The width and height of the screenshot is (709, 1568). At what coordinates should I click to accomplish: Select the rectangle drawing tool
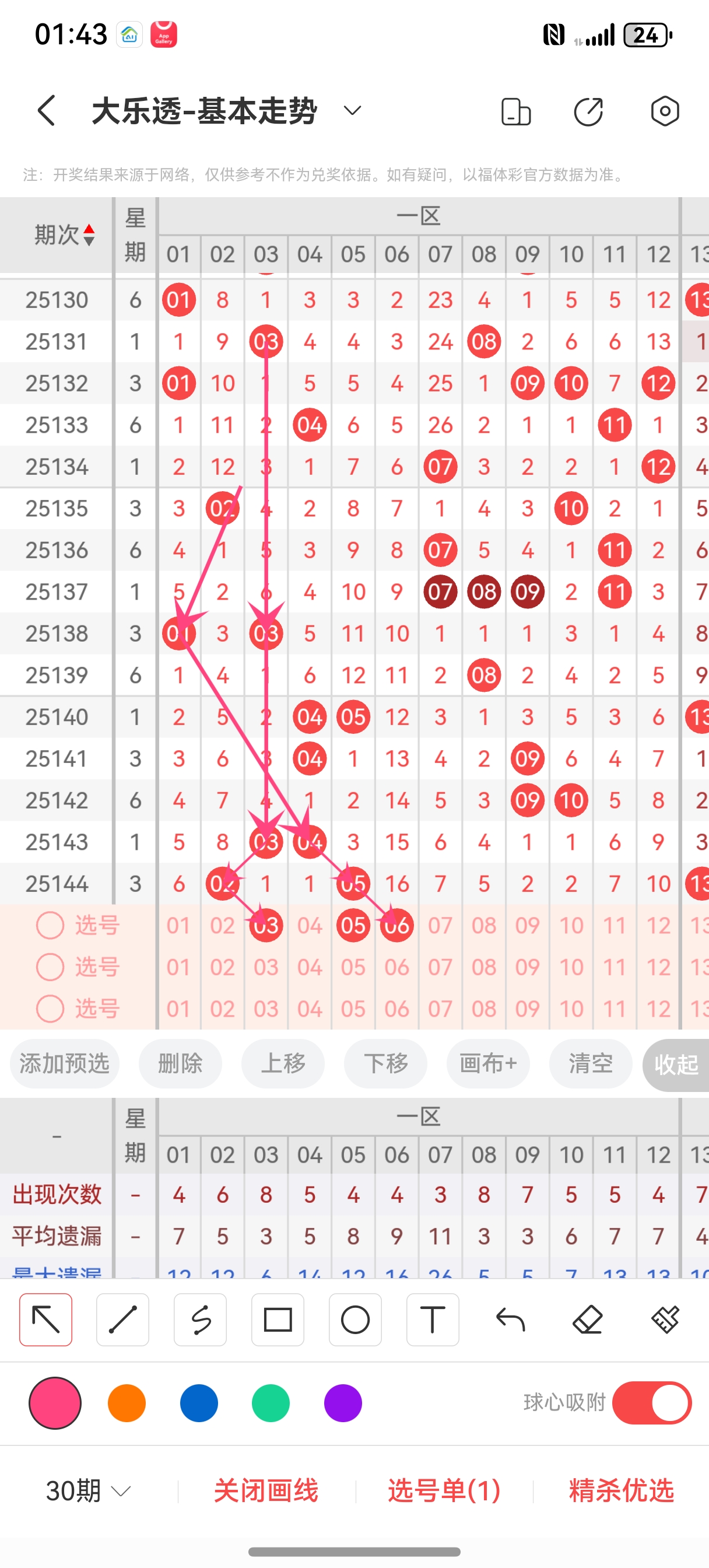(278, 1319)
